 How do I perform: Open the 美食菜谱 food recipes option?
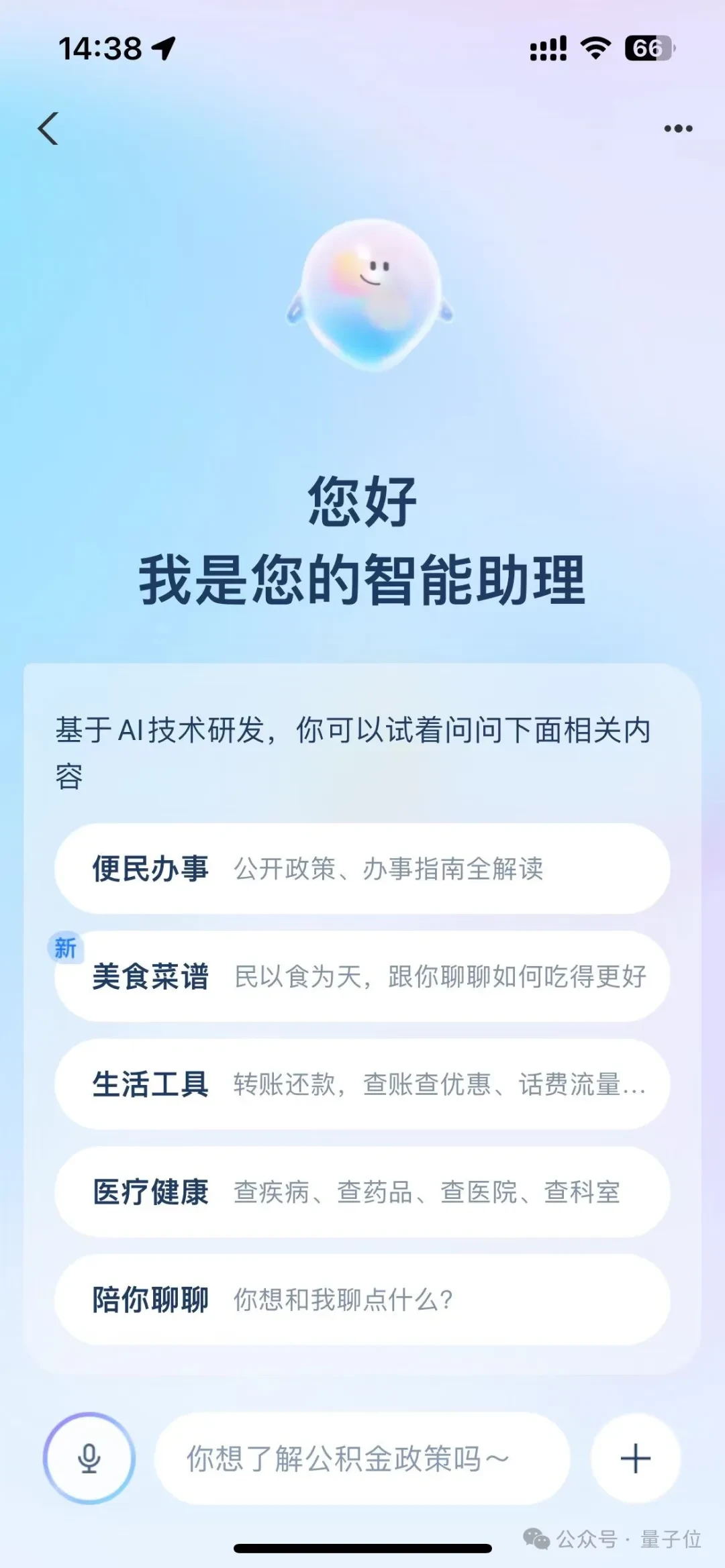click(362, 978)
